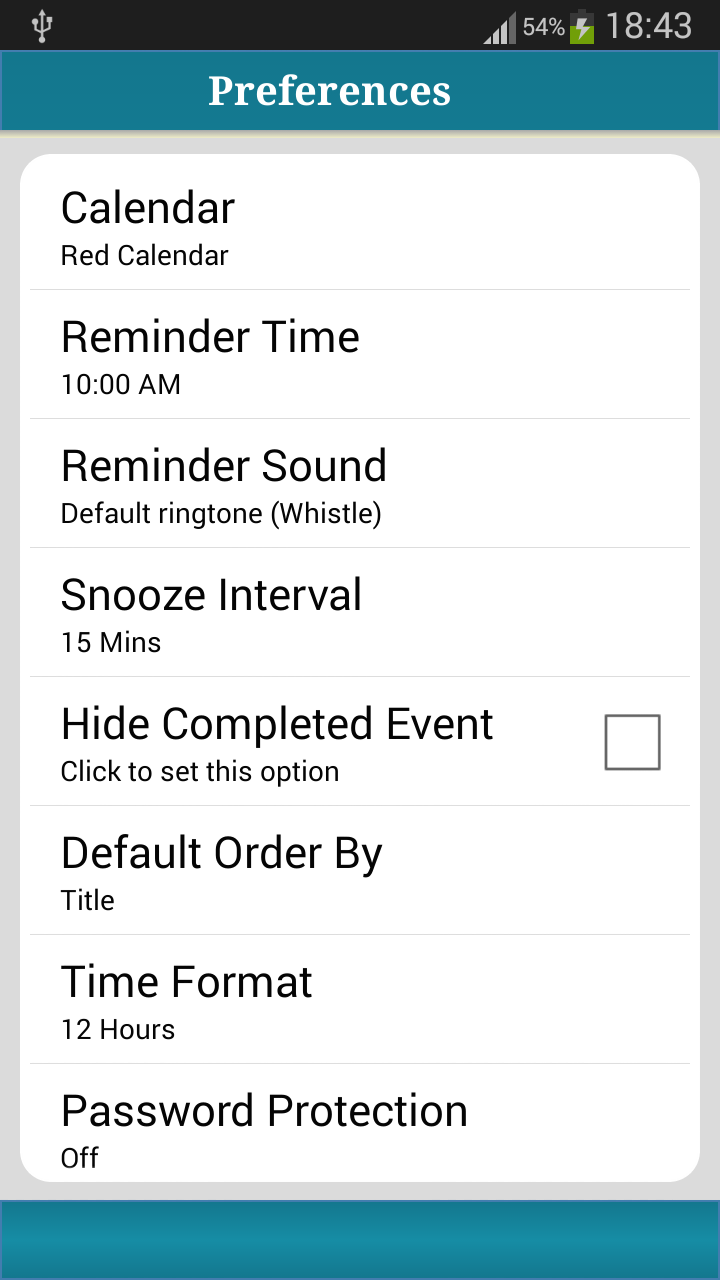Open Snooze Interval options
720x1280 pixels.
(360, 613)
